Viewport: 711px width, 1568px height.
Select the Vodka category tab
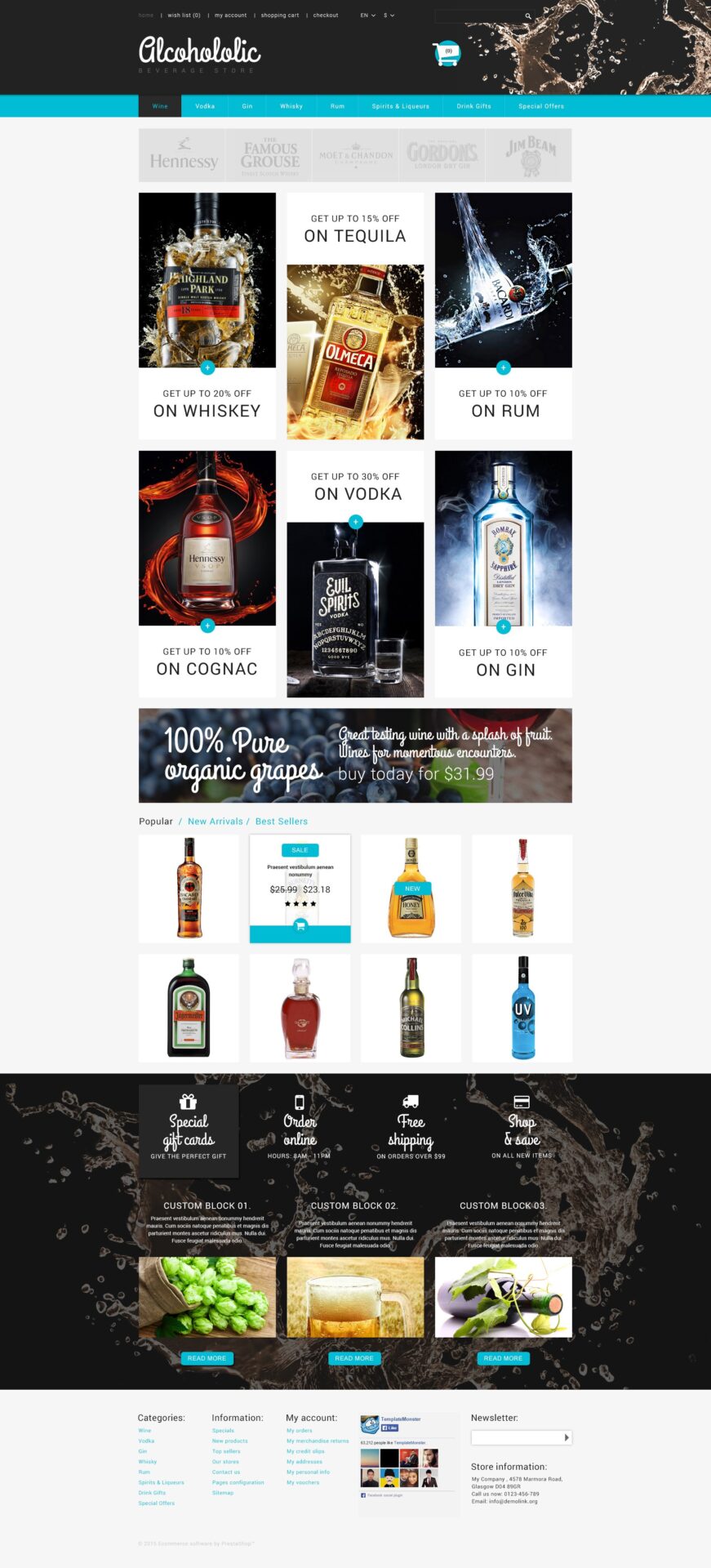click(205, 106)
